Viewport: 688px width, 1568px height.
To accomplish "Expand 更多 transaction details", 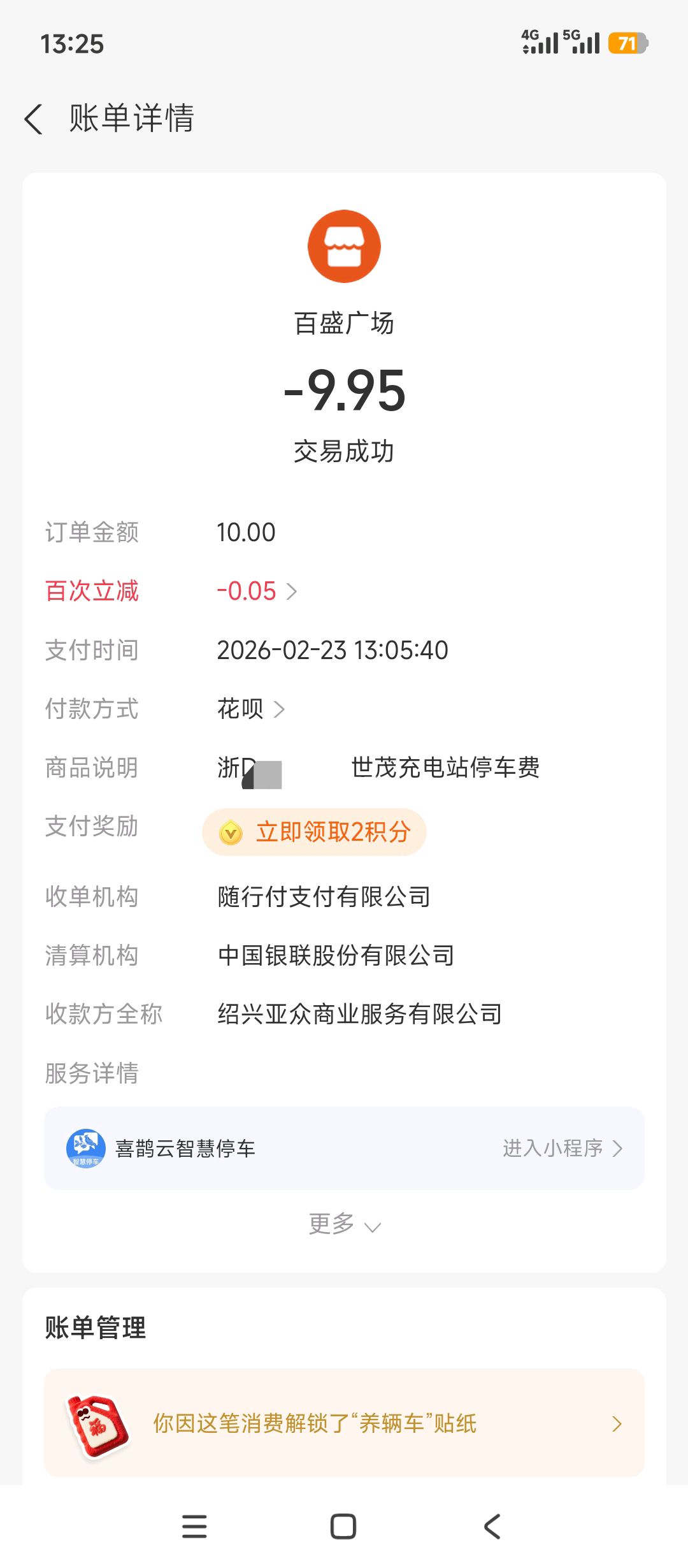I will pos(344,1224).
